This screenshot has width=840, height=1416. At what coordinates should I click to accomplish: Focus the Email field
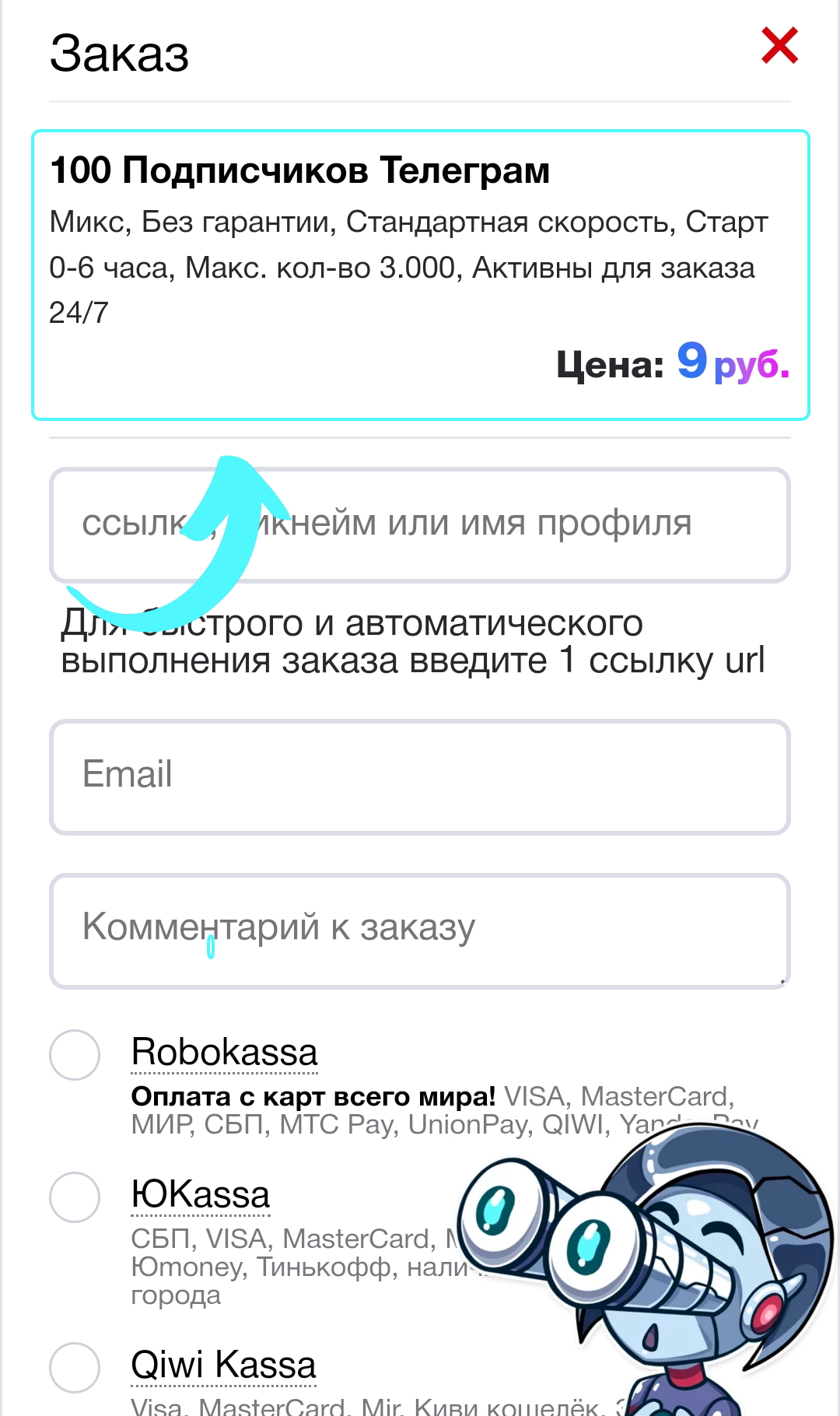(420, 777)
